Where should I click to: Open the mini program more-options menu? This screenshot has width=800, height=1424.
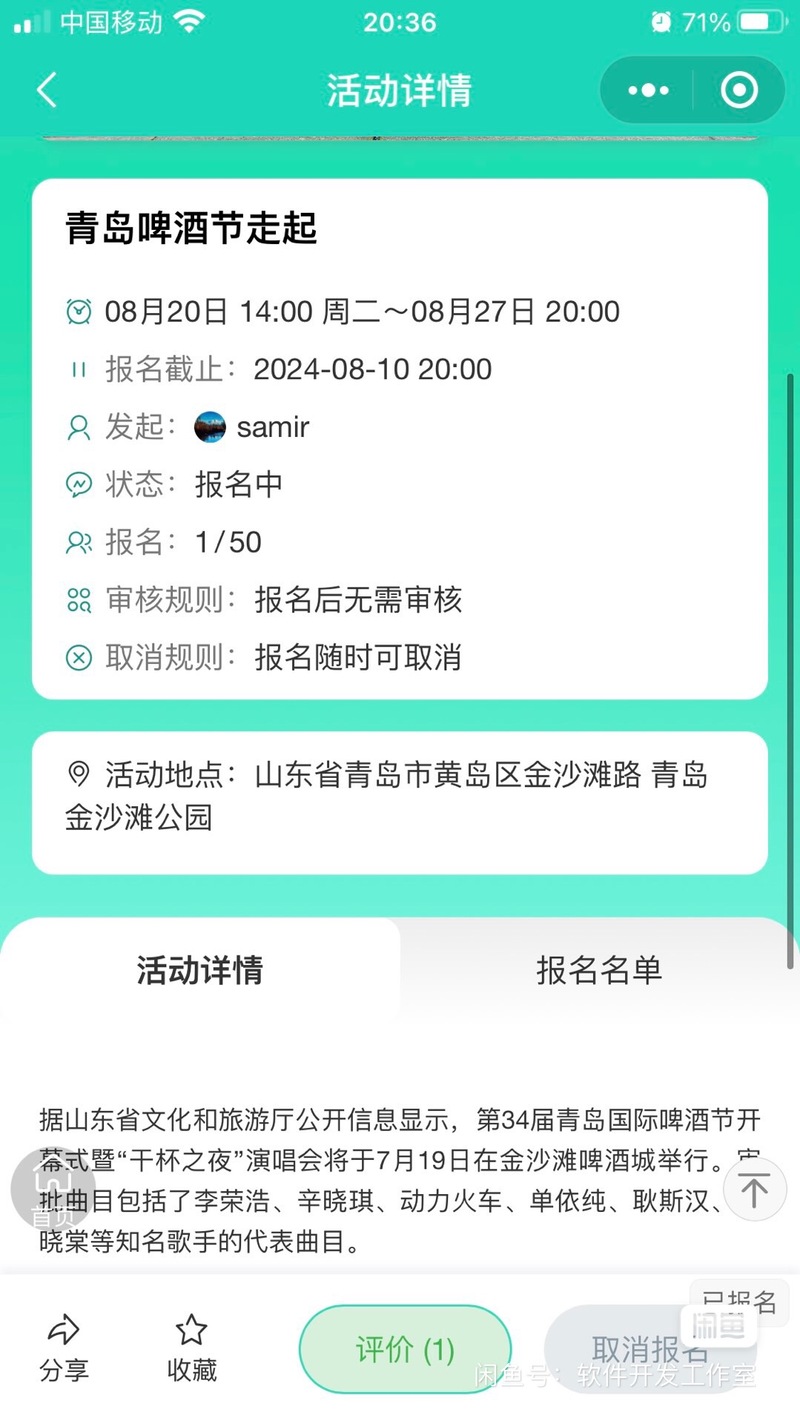click(648, 91)
